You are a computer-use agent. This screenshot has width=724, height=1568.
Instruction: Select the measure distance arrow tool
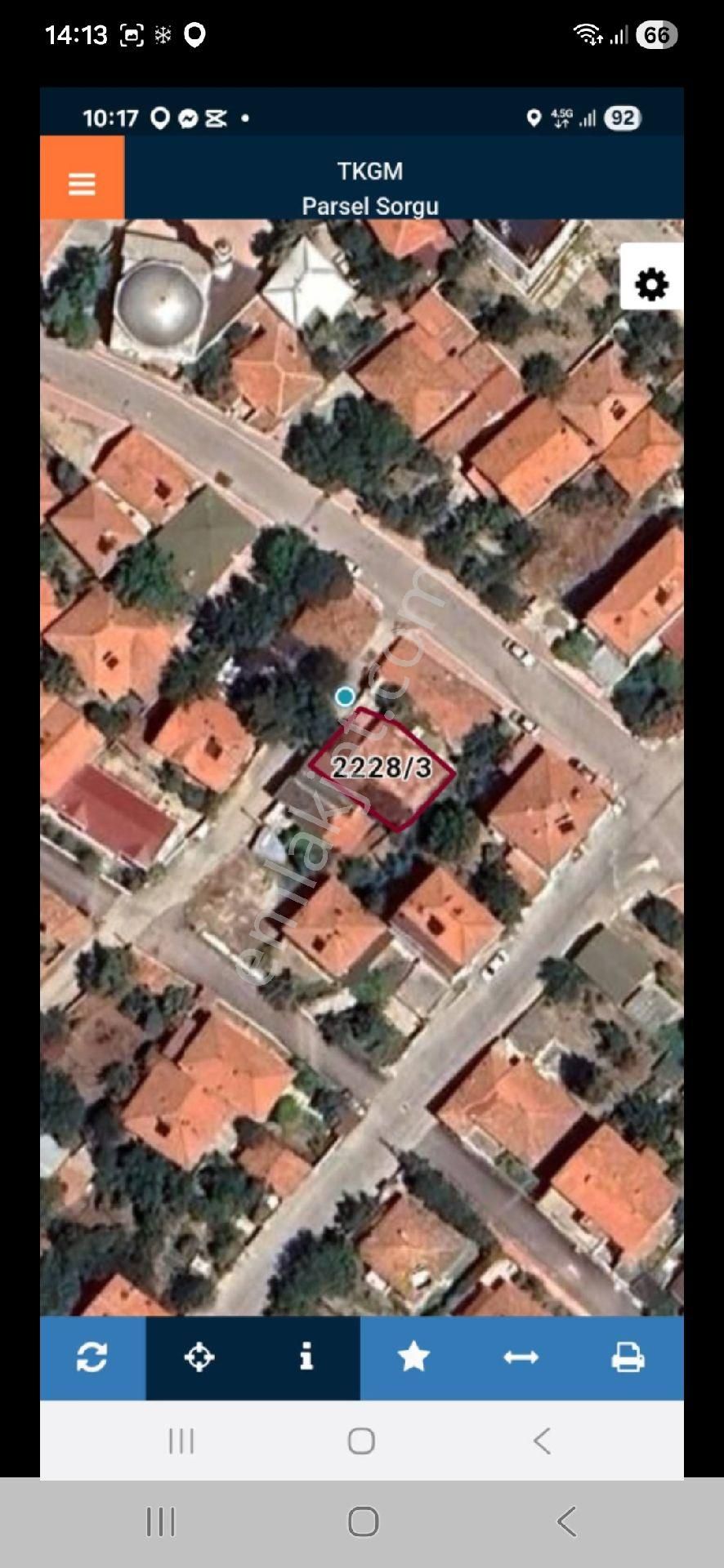[x=521, y=1356]
